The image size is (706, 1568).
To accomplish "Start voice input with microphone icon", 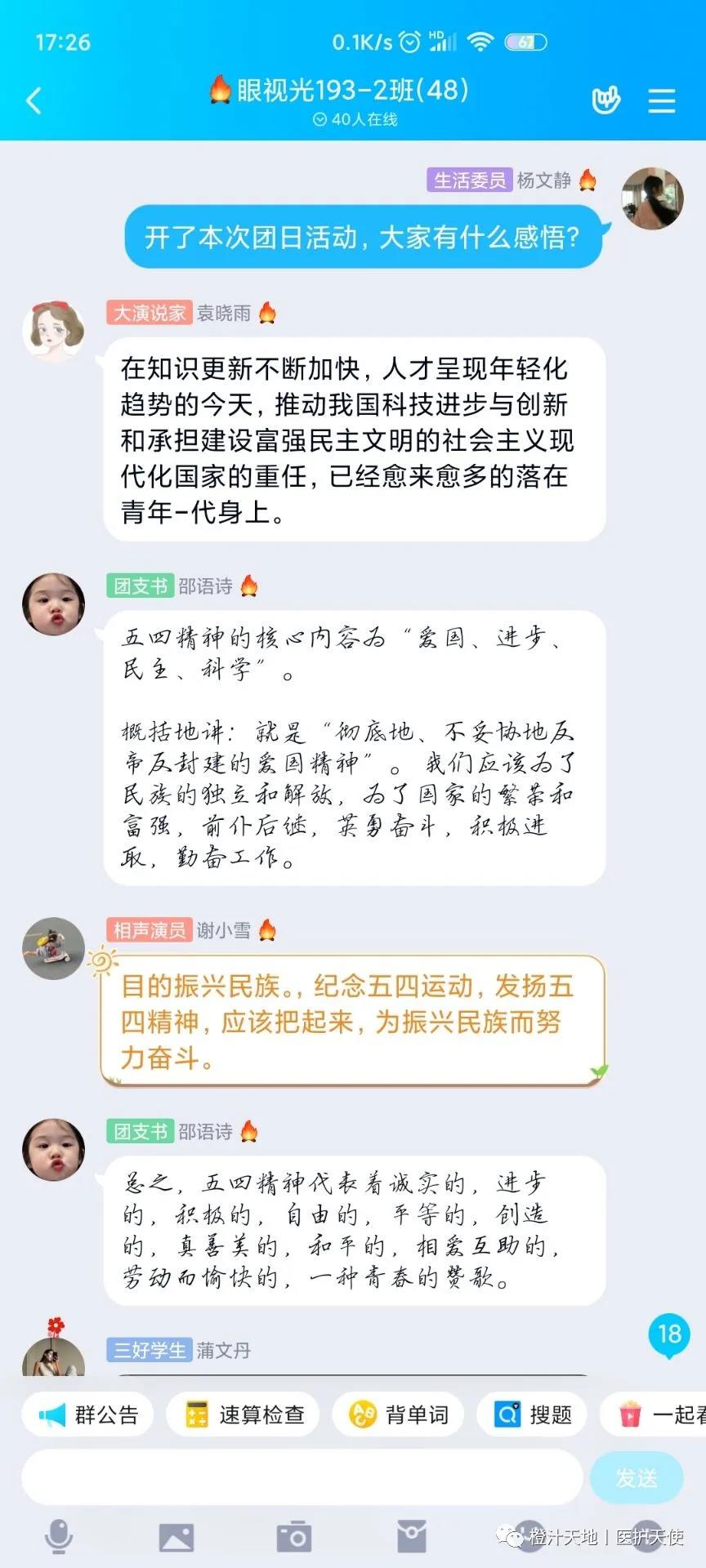I will [58, 1537].
